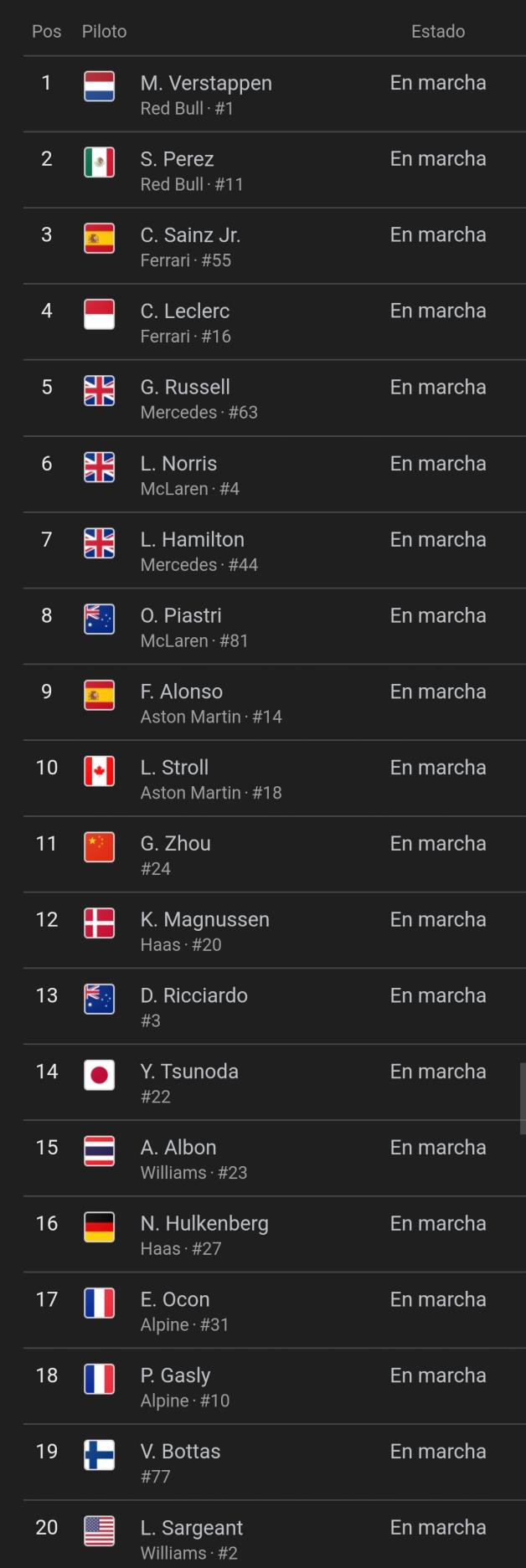Open the C. Leclerc row
This screenshot has height=1568, width=526.
click(x=185, y=312)
